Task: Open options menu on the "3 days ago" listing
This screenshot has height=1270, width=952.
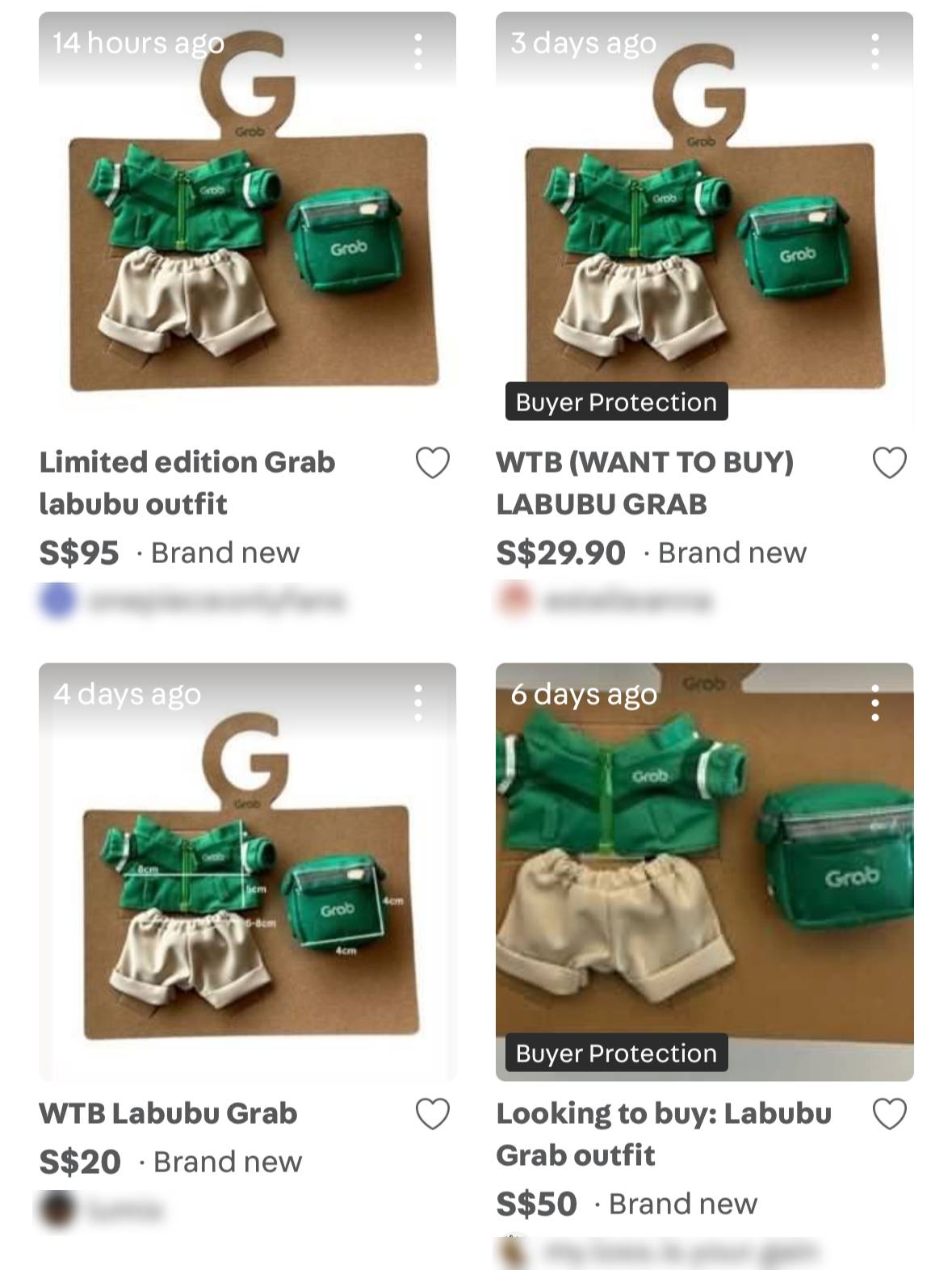Action: point(874,51)
